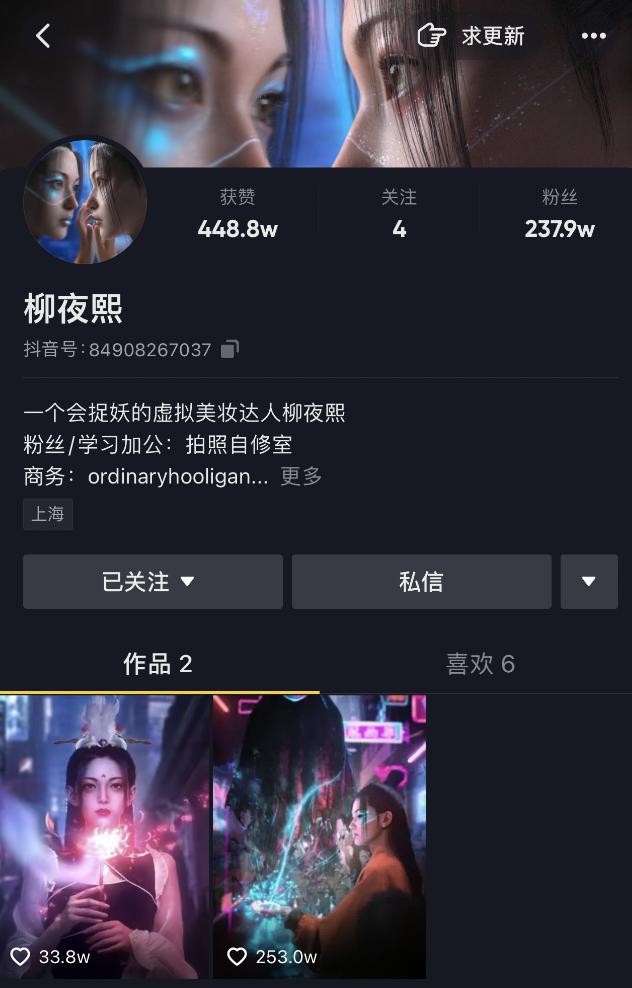
Task: Switch to the 作品 2 tab
Action: tap(158, 664)
